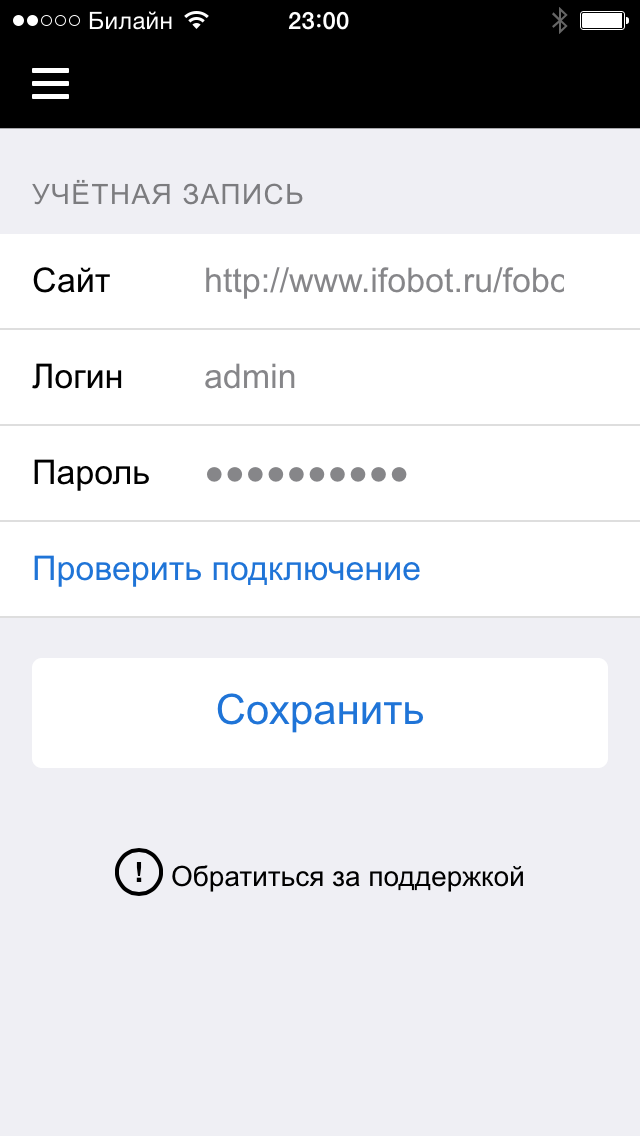Open the hamburger drawer menu

(x=50, y=84)
